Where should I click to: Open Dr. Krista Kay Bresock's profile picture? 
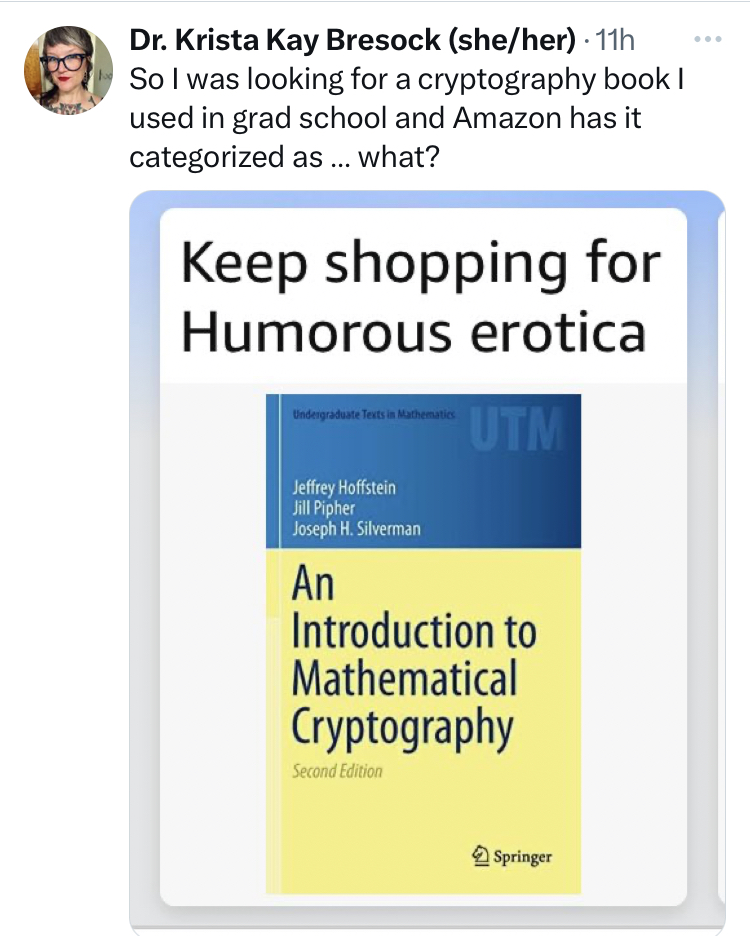coord(68,70)
